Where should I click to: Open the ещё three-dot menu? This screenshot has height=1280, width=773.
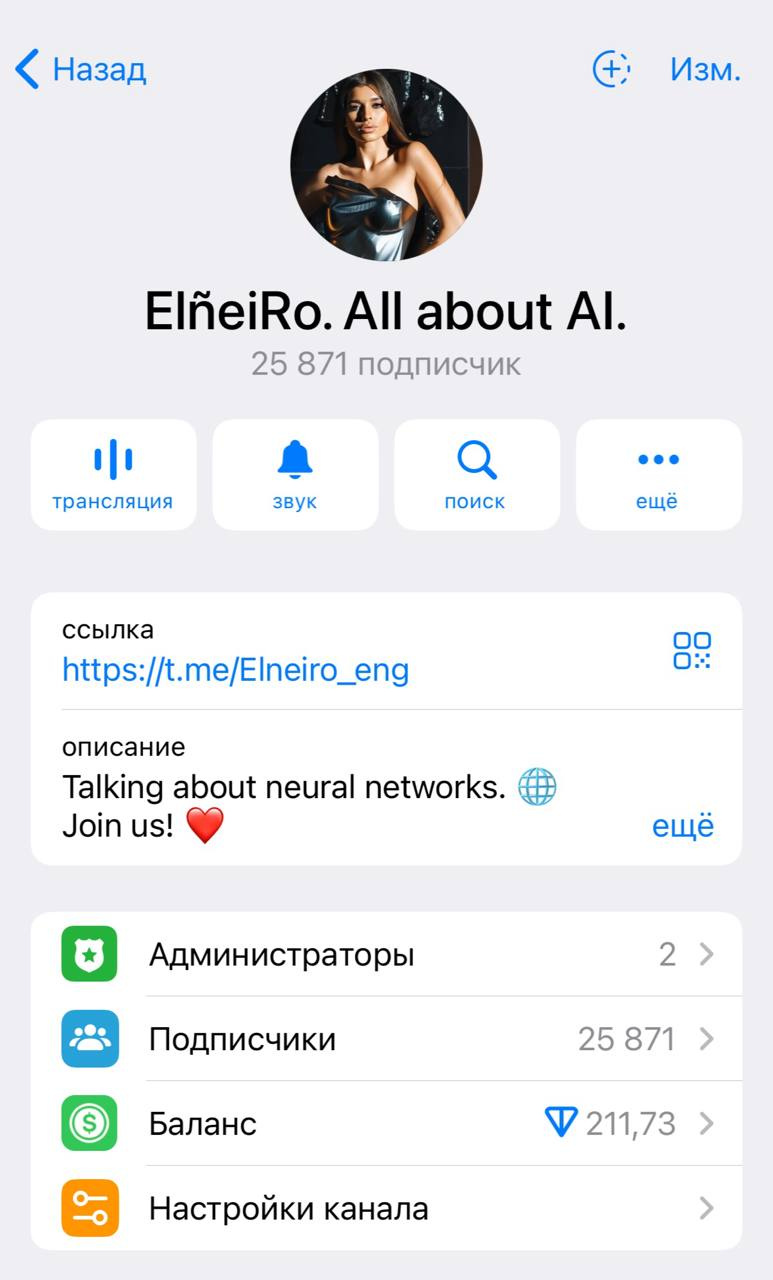(659, 475)
